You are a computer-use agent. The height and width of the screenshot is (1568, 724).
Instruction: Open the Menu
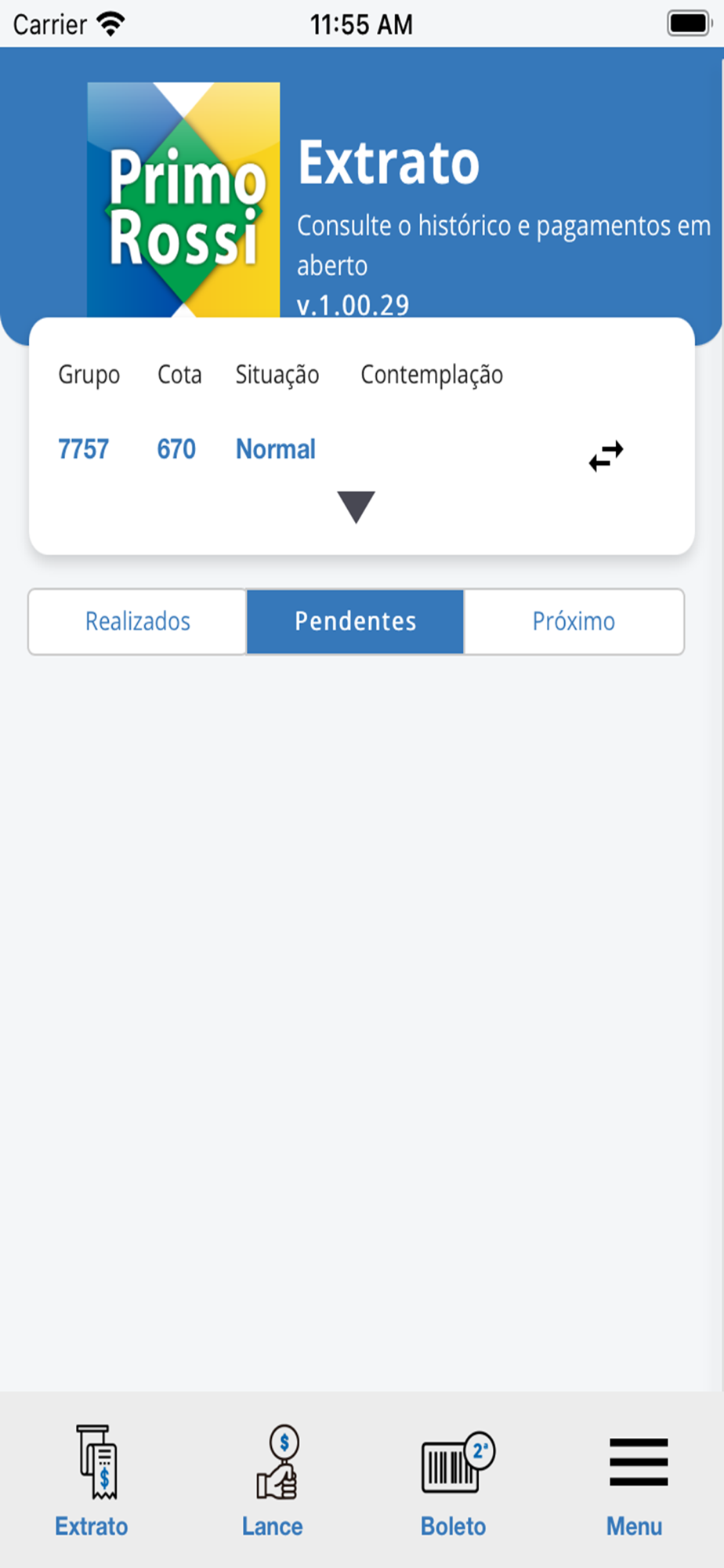pyautogui.click(x=635, y=1481)
